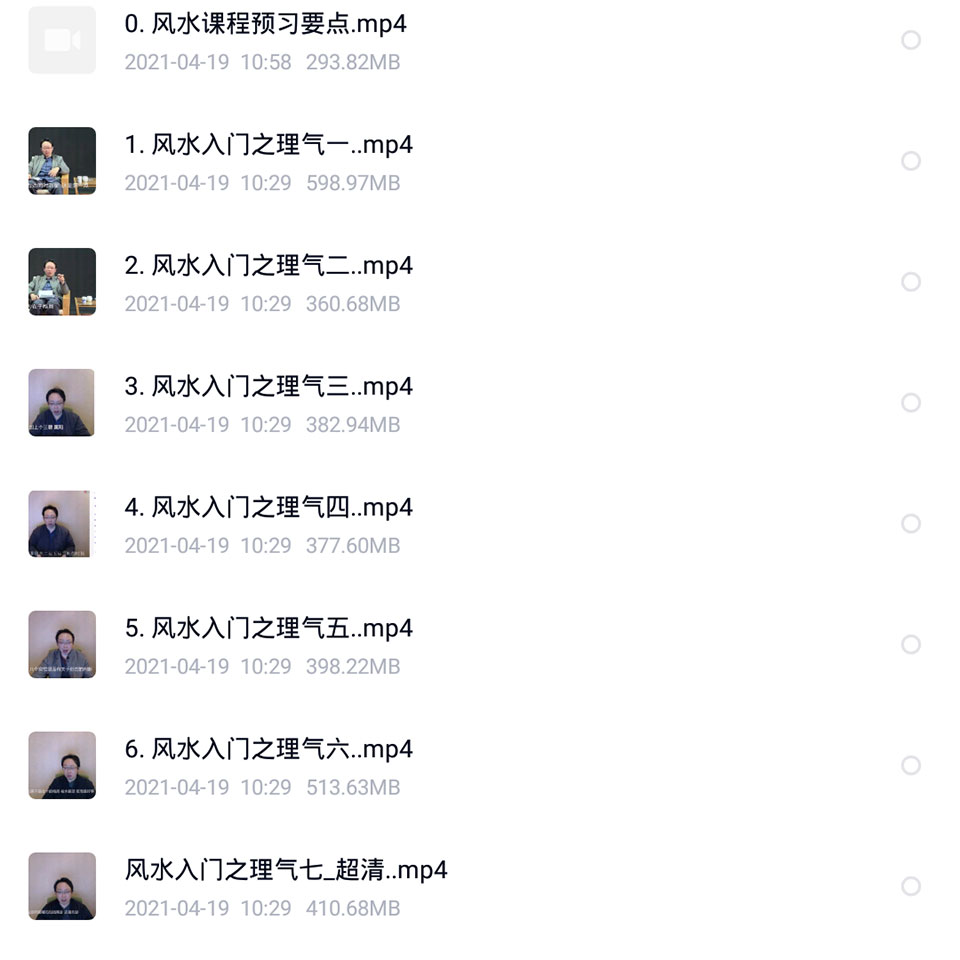Screen dimensions: 960x960
Task: Select the circle for 风水入门之理气一
Action: tap(910, 161)
